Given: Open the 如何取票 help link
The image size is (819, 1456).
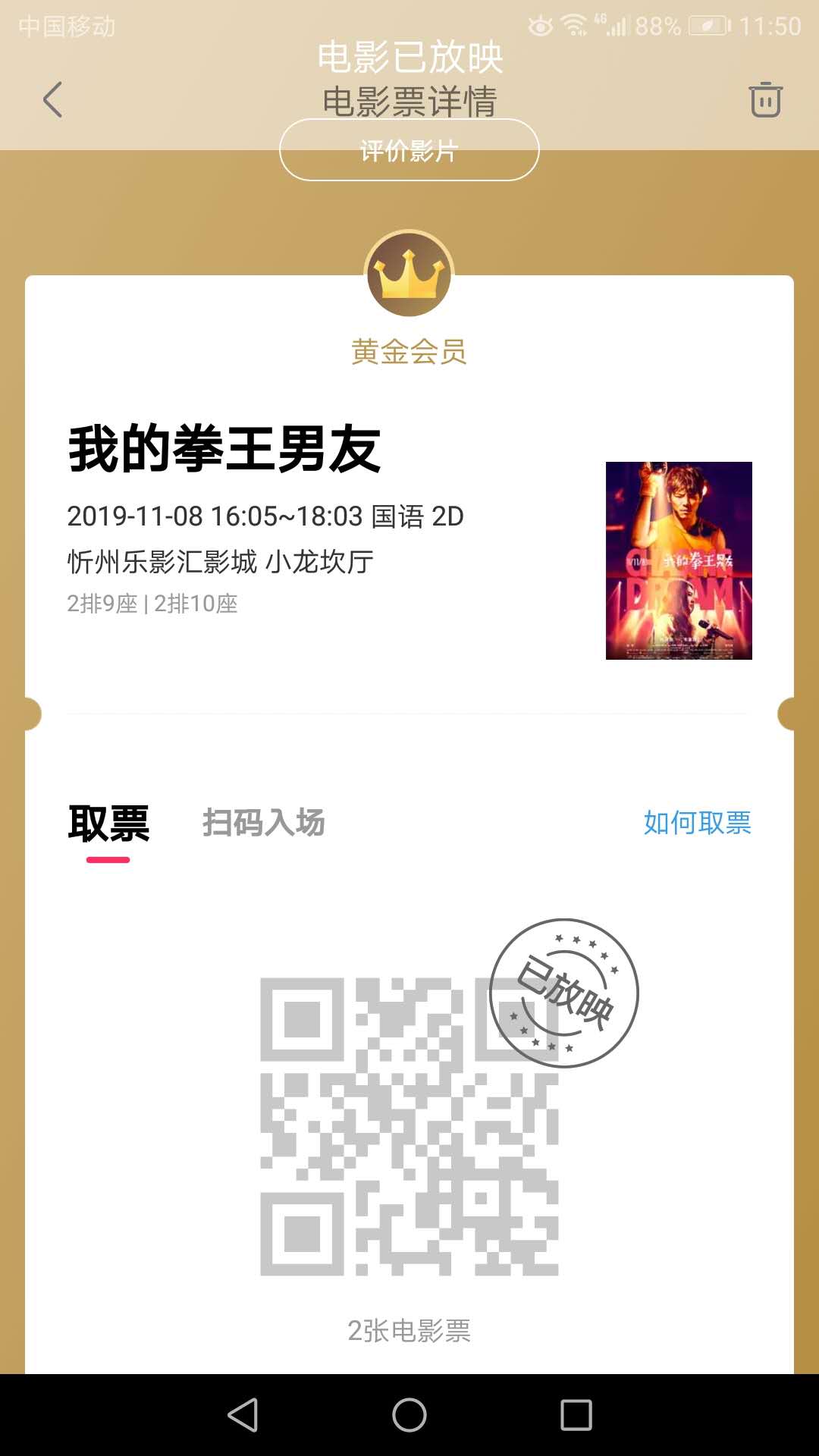Looking at the screenshot, I should 698,823.
